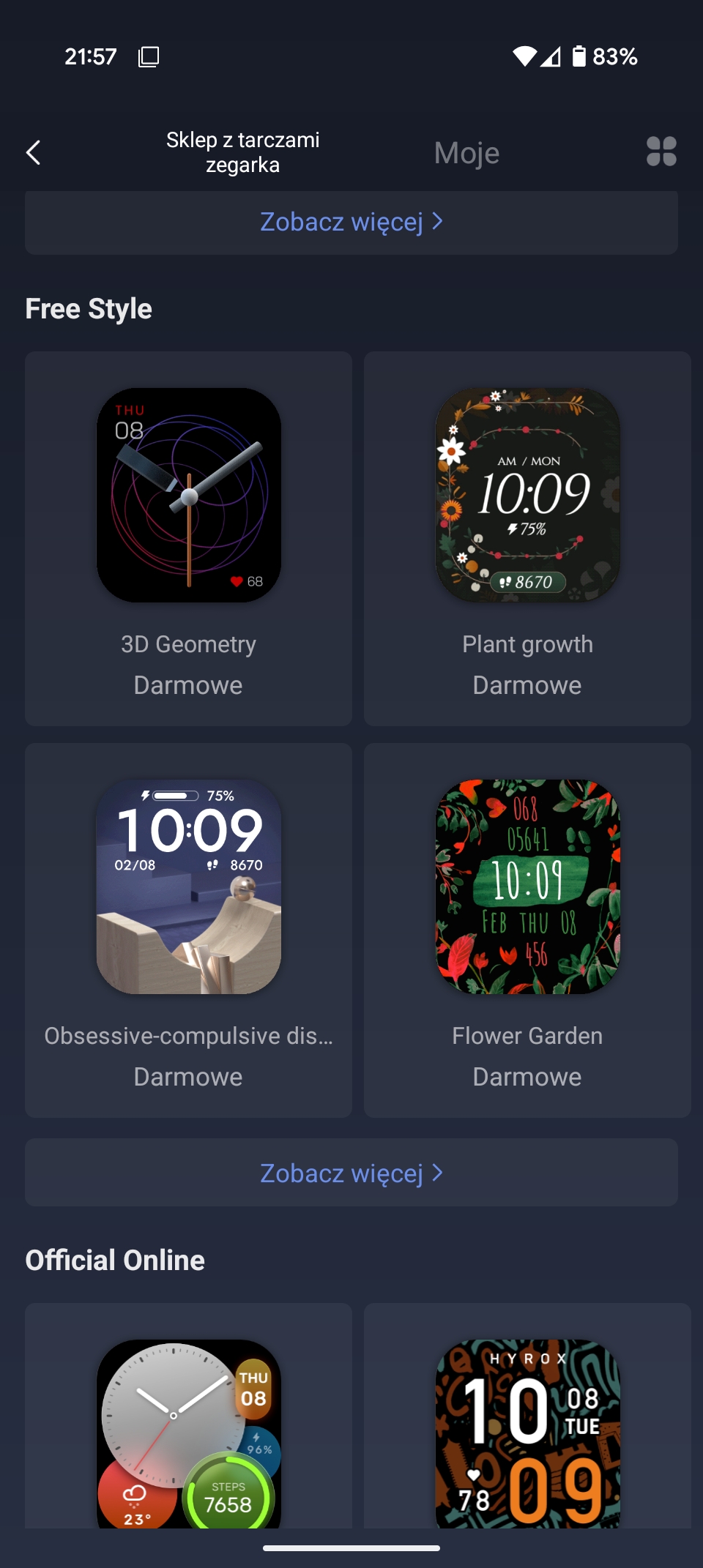Tap Zobaczwięcej above Free Style
This screenshot has height=1568, width=703.
pyautogui.click(x=351, y=223)
